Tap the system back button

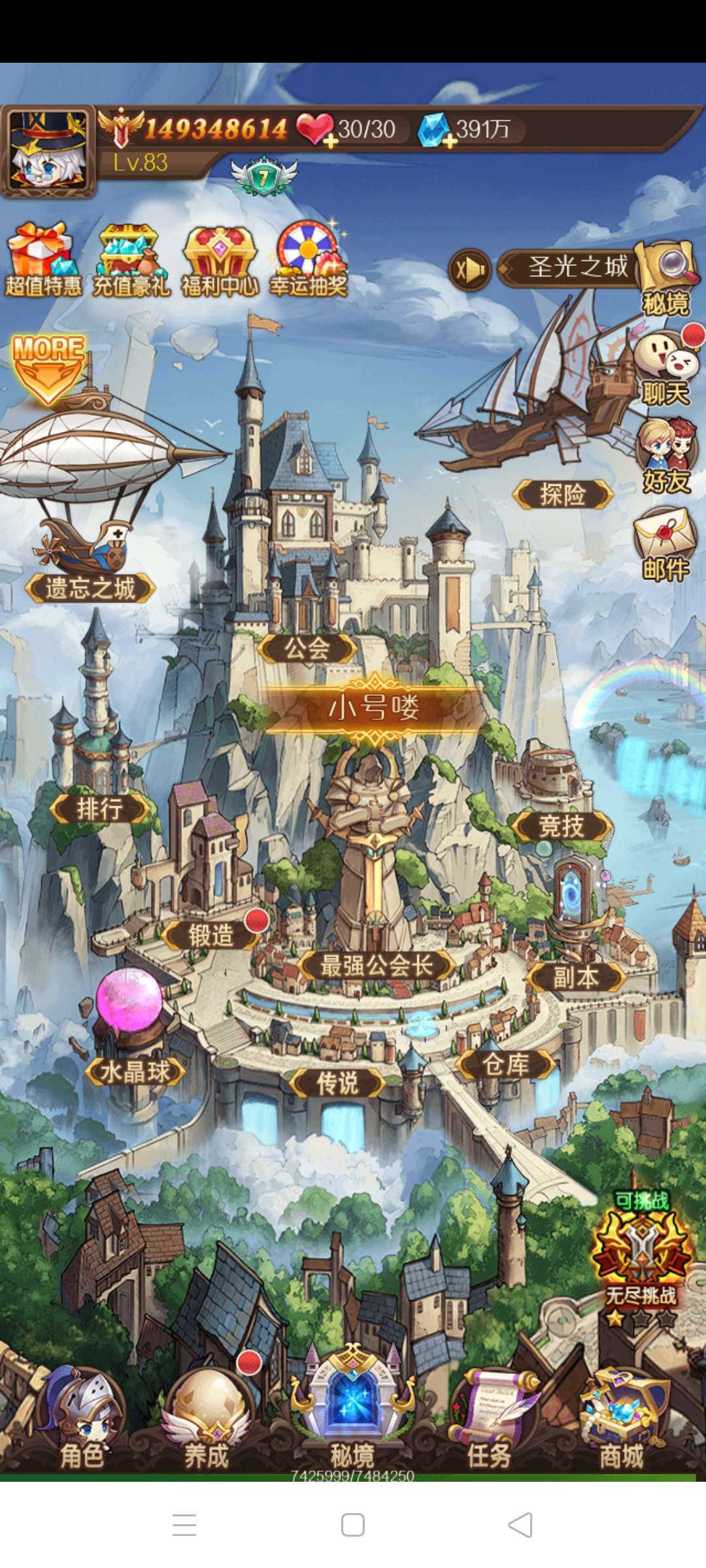(x=520, y=1526)
